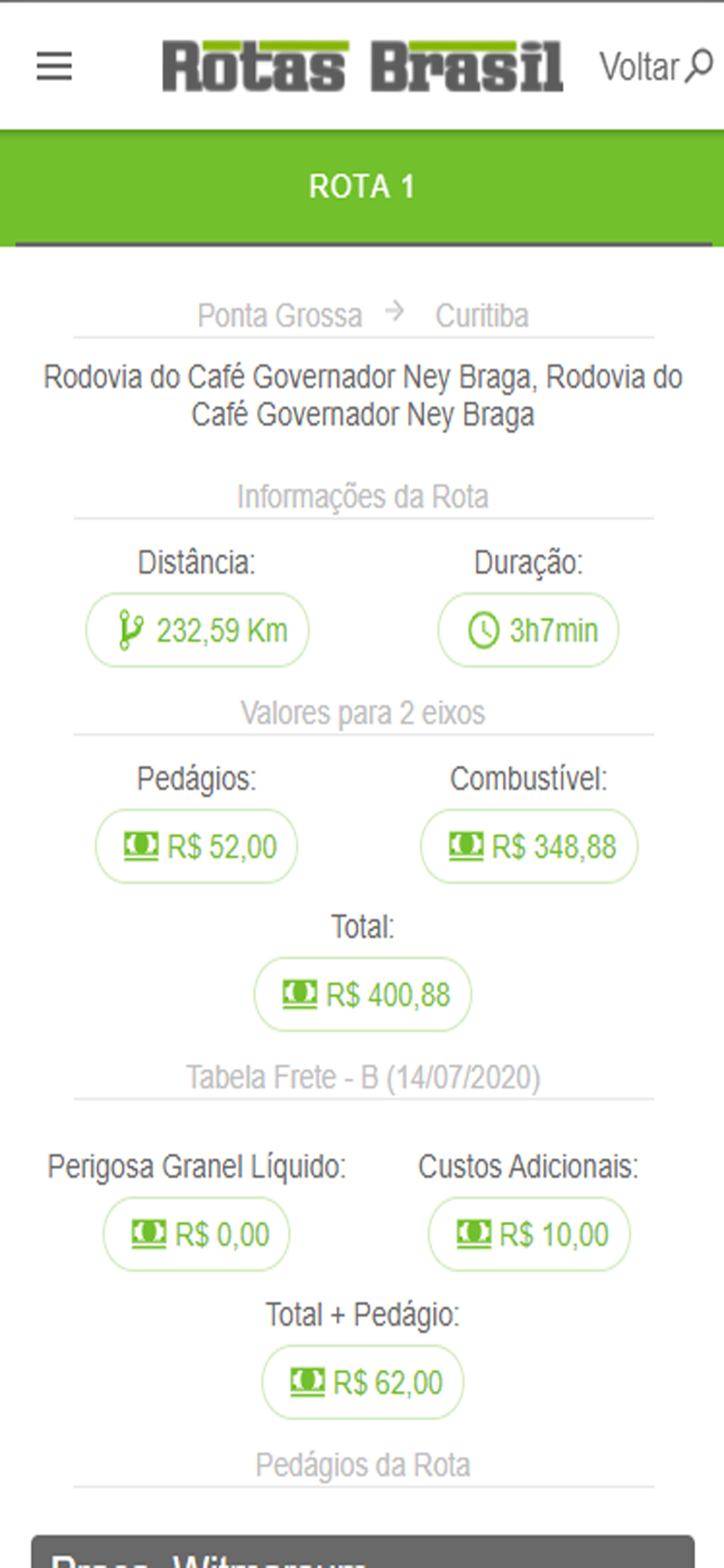Tap Voltar to return to search
The width and height of the screenshot is (724, 1568).
tap(656, 67)
